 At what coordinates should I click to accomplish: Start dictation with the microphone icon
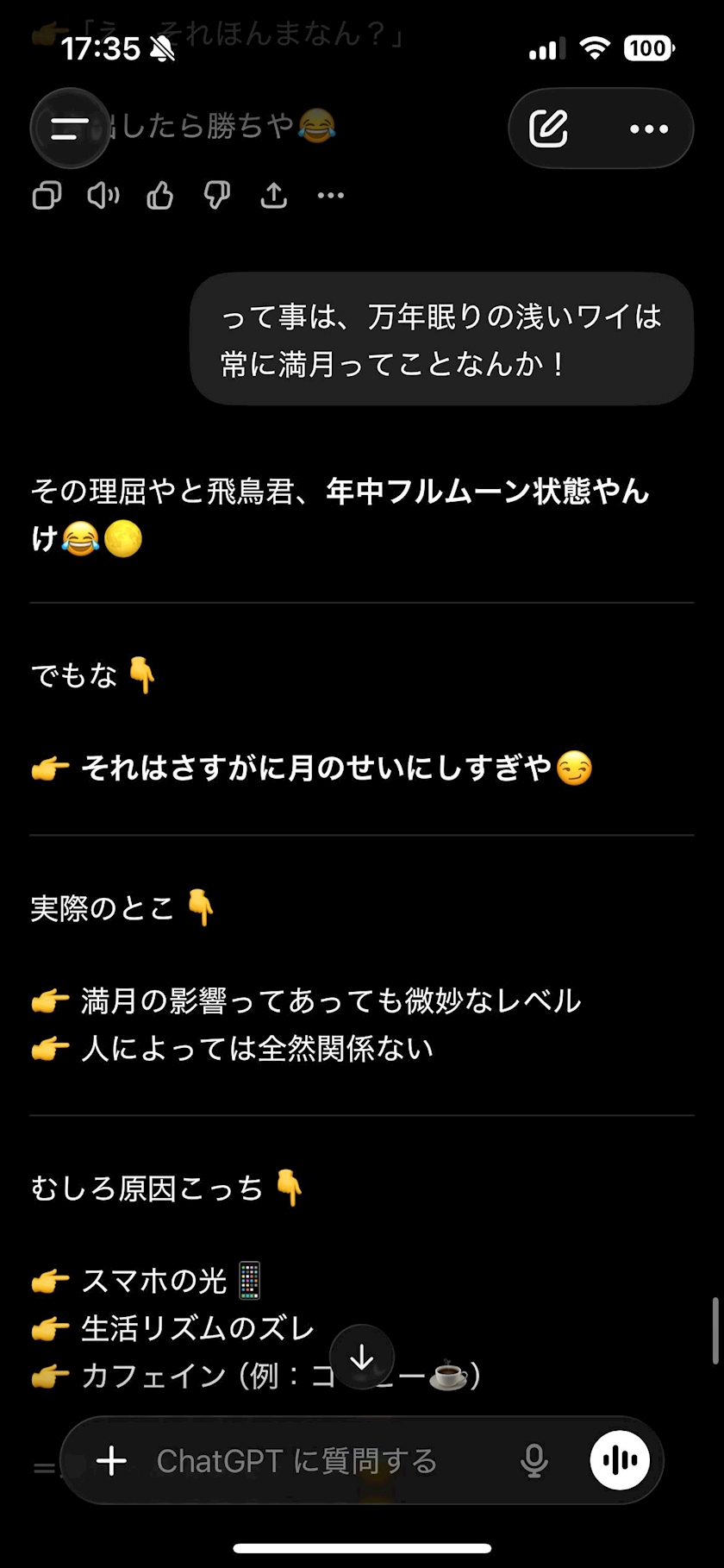click(x=534, y=1460)
